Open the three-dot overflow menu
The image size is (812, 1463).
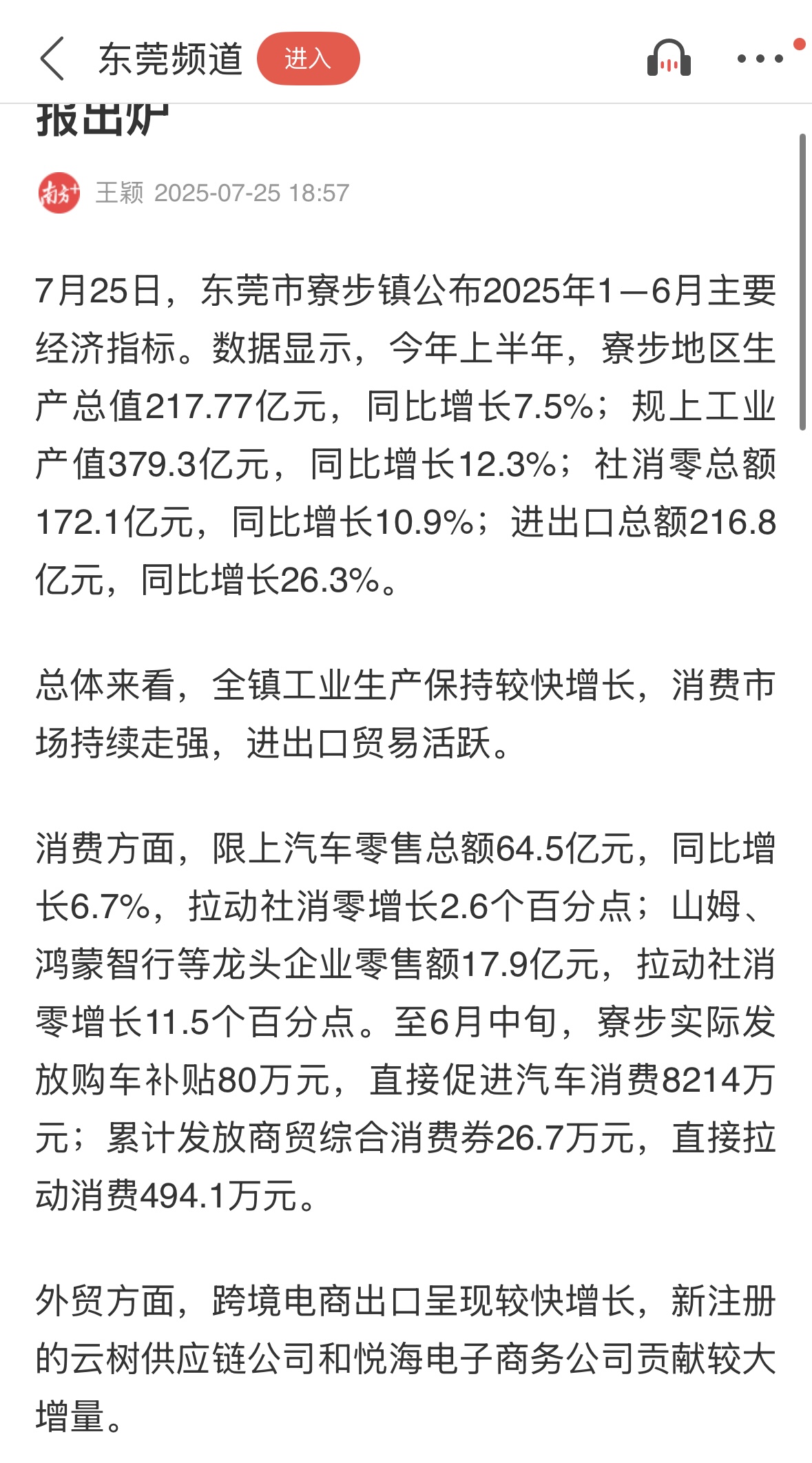(x=760, y=59)
